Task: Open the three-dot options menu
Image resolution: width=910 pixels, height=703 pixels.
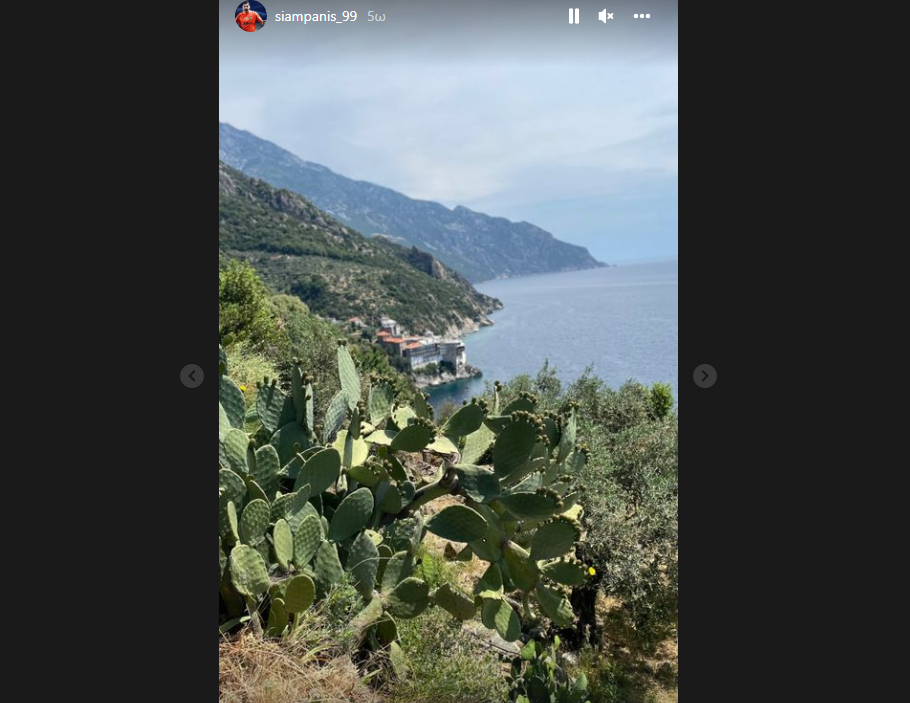Action: 642,16
